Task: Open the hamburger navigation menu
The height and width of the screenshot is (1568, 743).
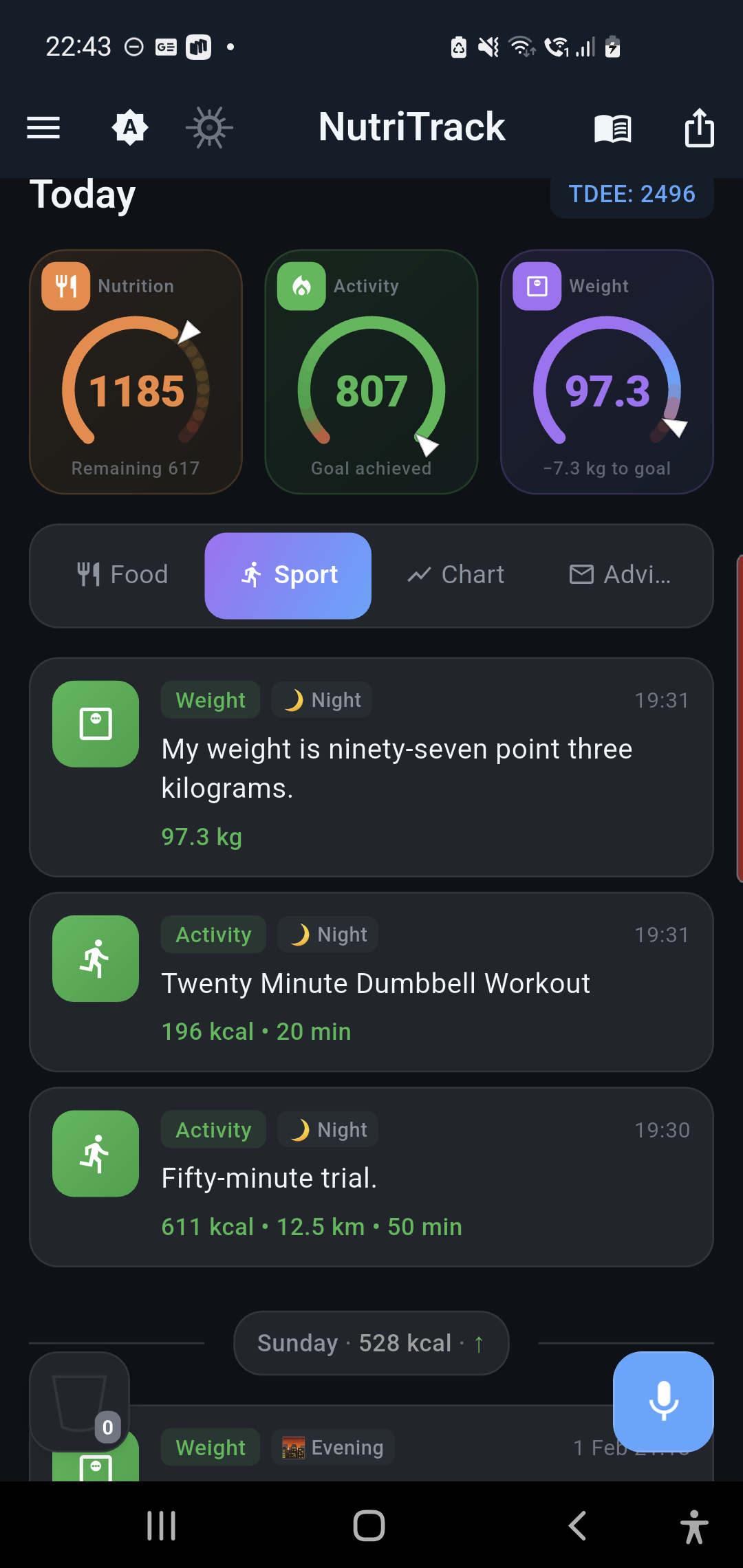Action: click(43, 128)
